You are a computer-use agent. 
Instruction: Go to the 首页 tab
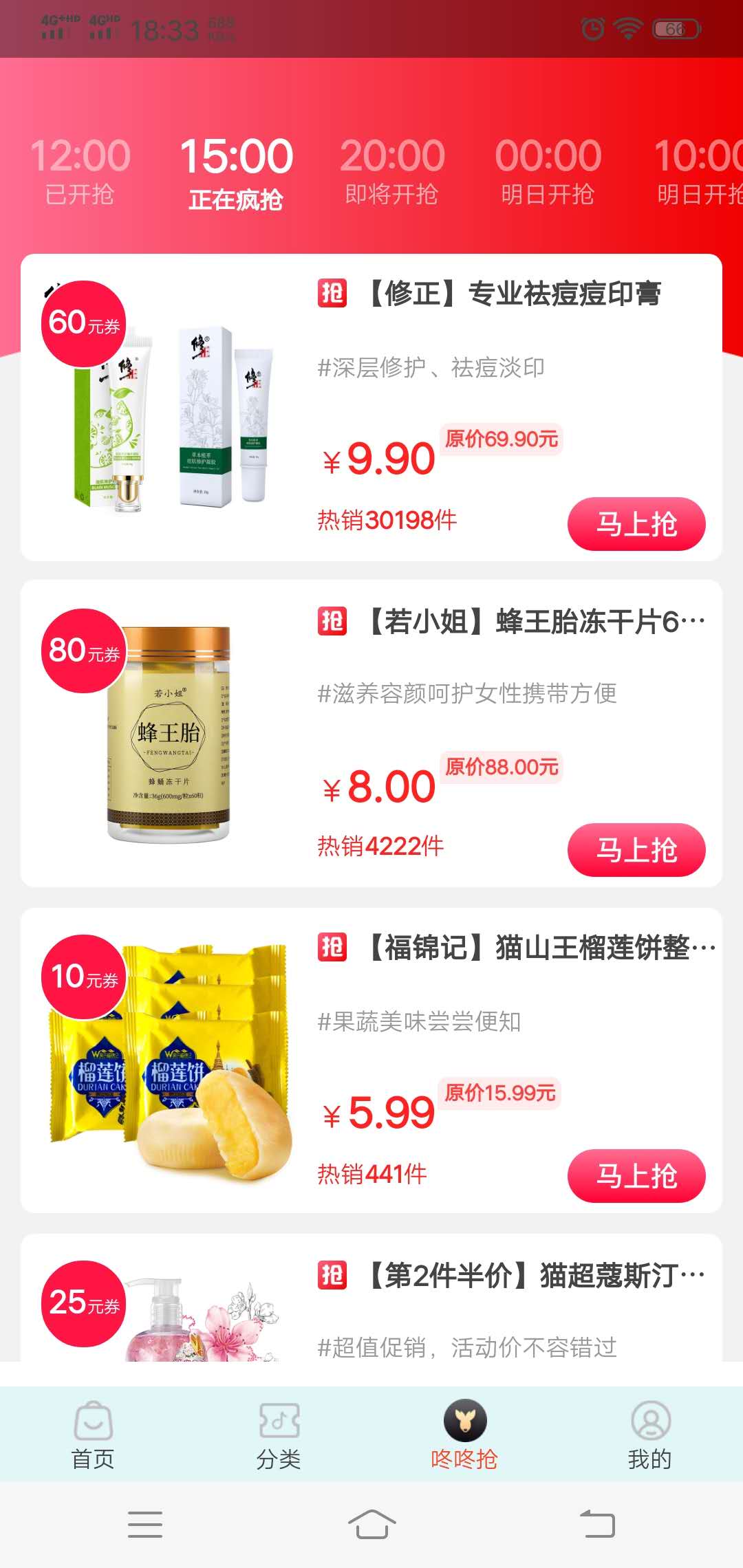coord(93,1435)
